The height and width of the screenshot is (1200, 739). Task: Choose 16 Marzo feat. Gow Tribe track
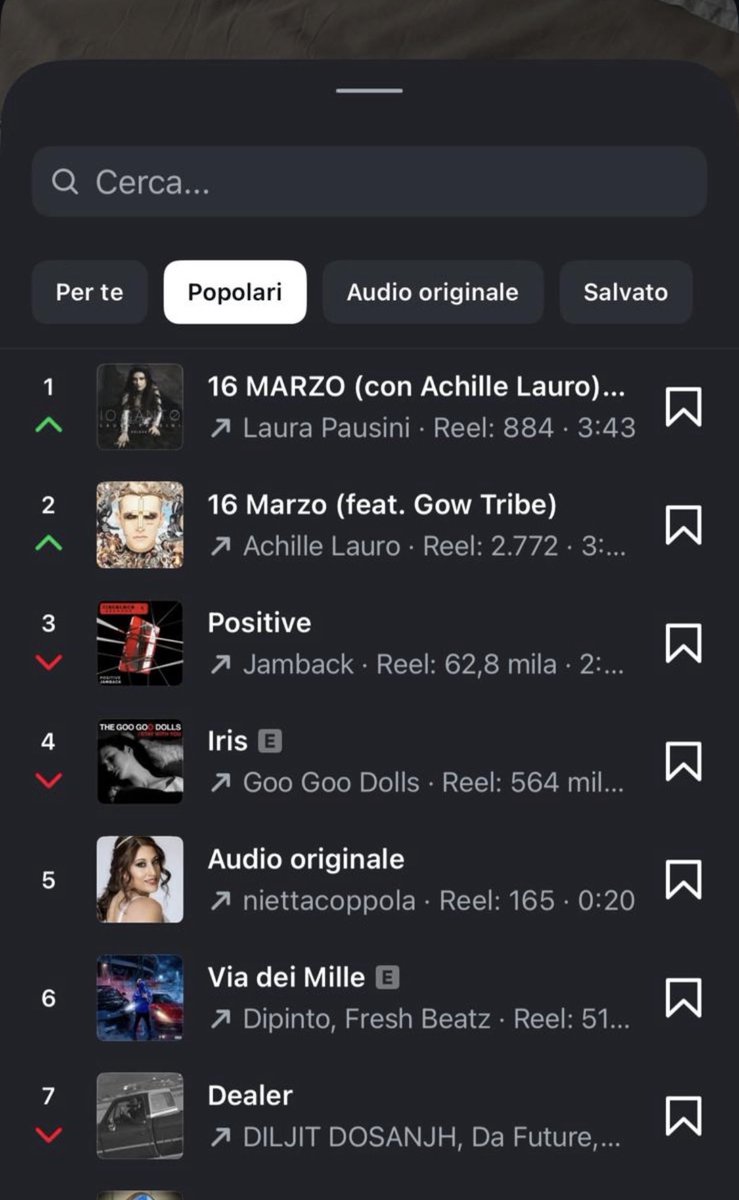click(x=369, y=525)
